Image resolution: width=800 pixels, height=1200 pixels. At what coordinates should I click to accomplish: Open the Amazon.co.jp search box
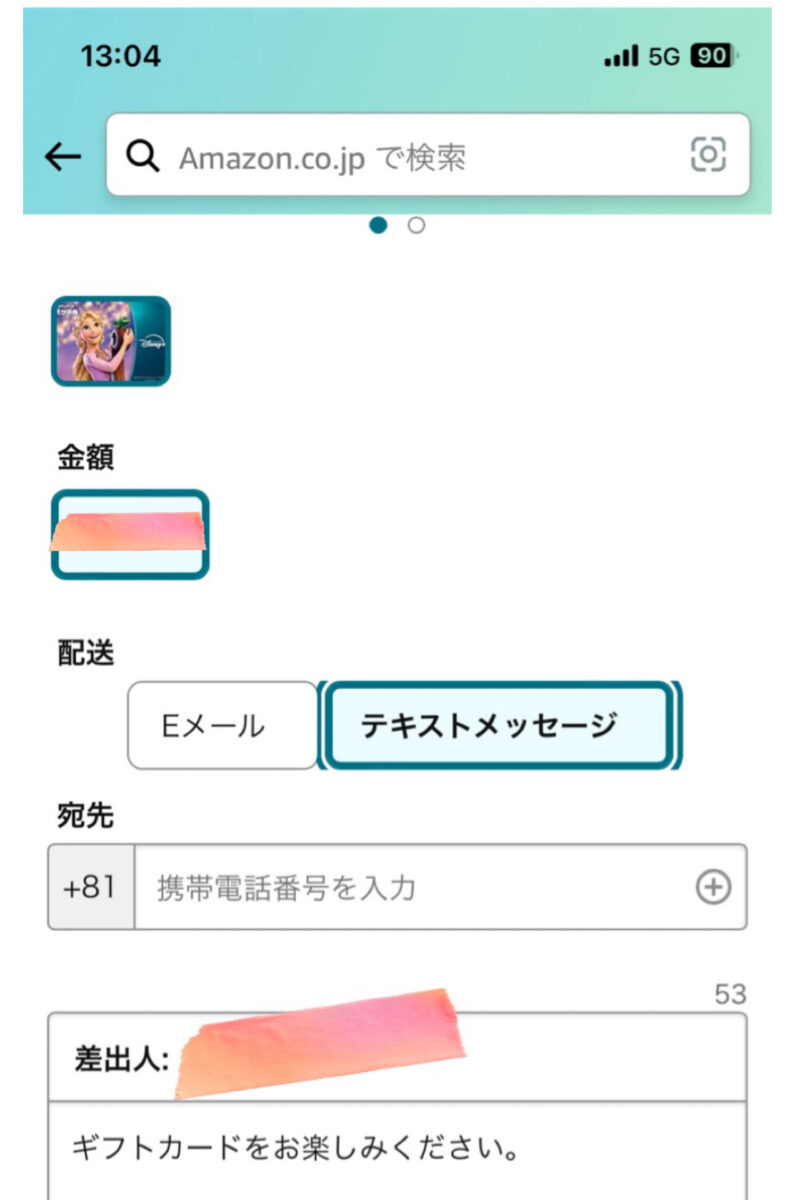click(x=400, y=156)
